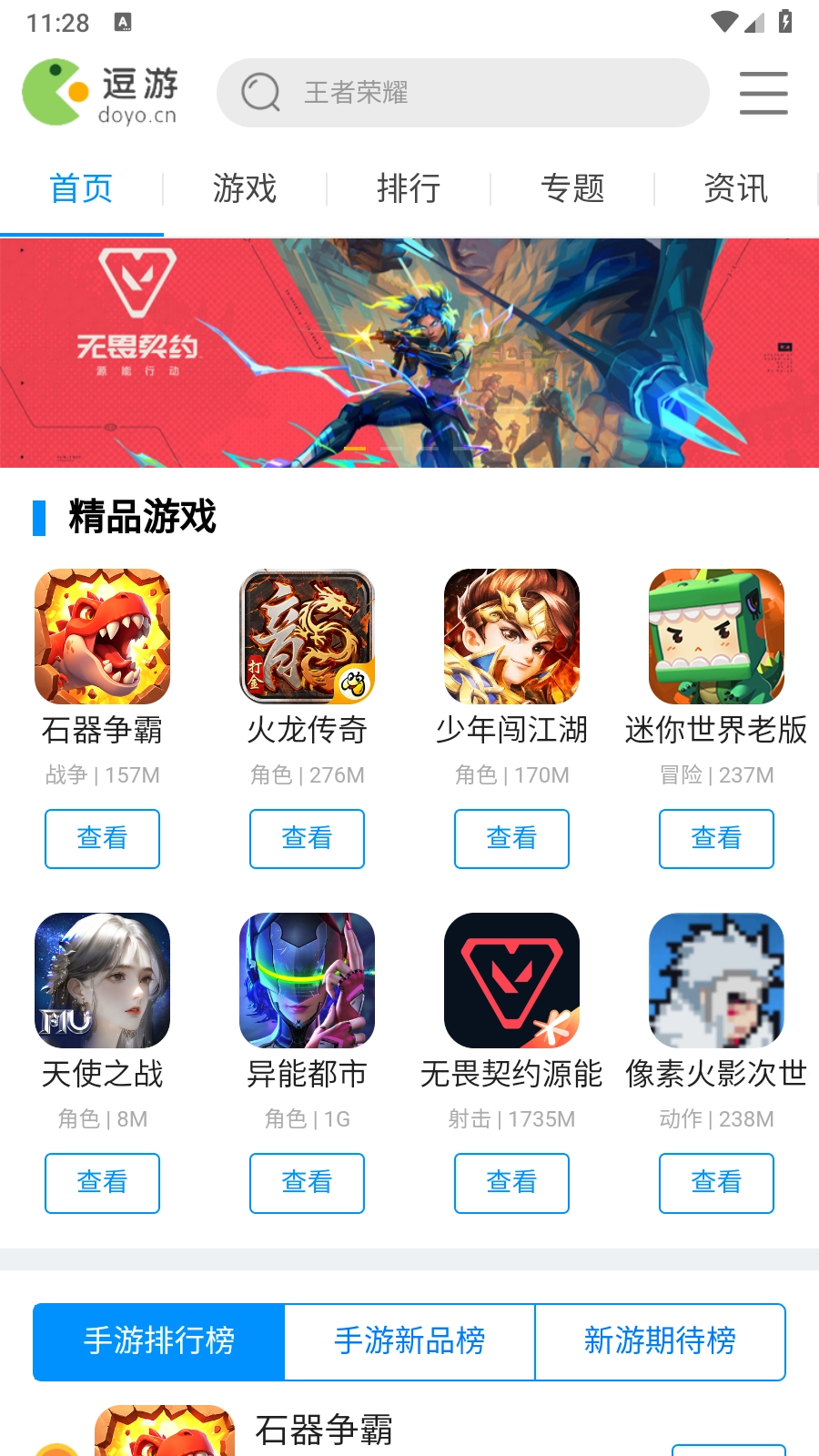Select the 手游排行榜 tab
The height and width of the screenshot is (1456, 819).
[x=159, y=1341]
